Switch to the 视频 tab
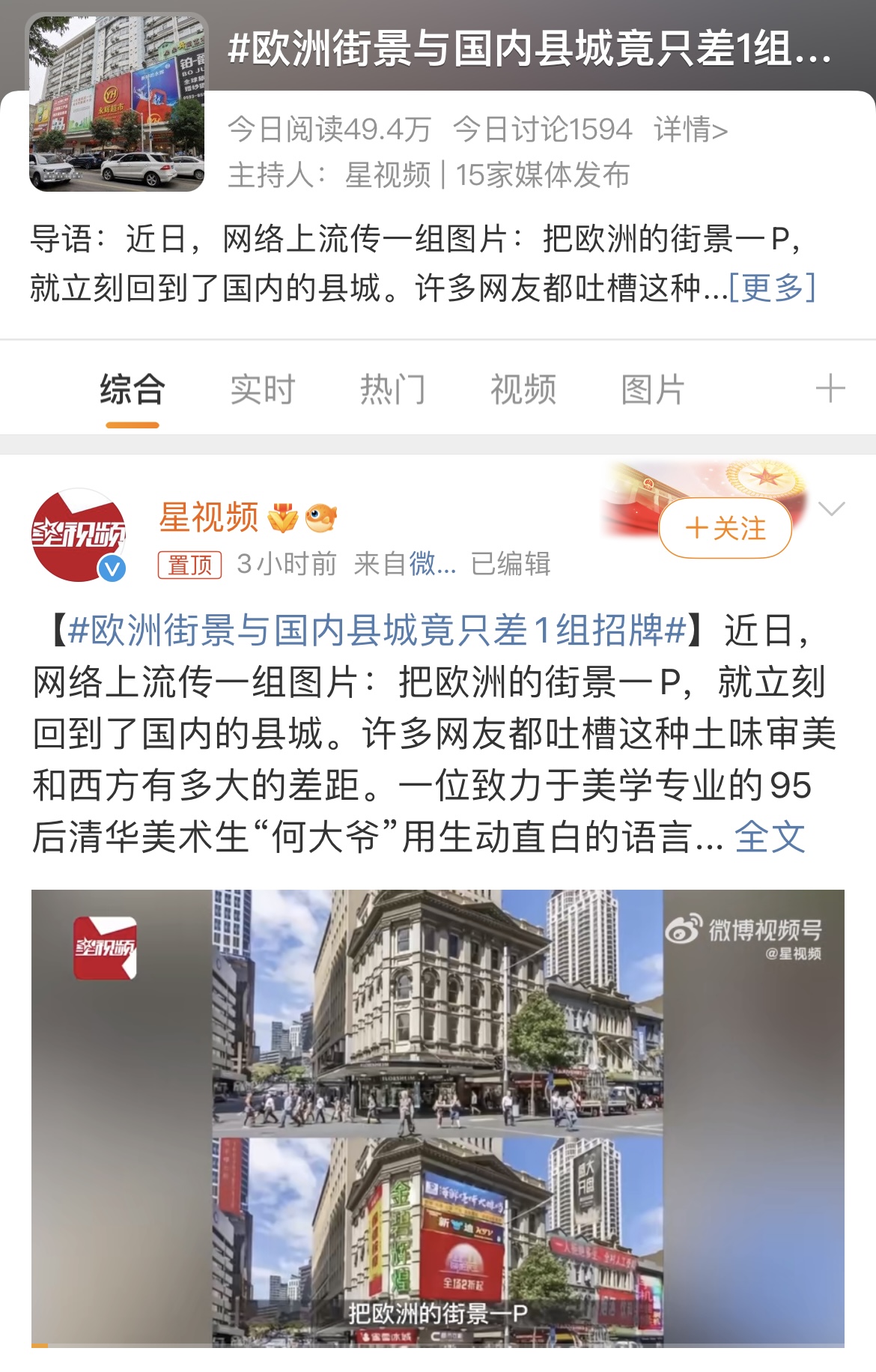 [523, 389]
